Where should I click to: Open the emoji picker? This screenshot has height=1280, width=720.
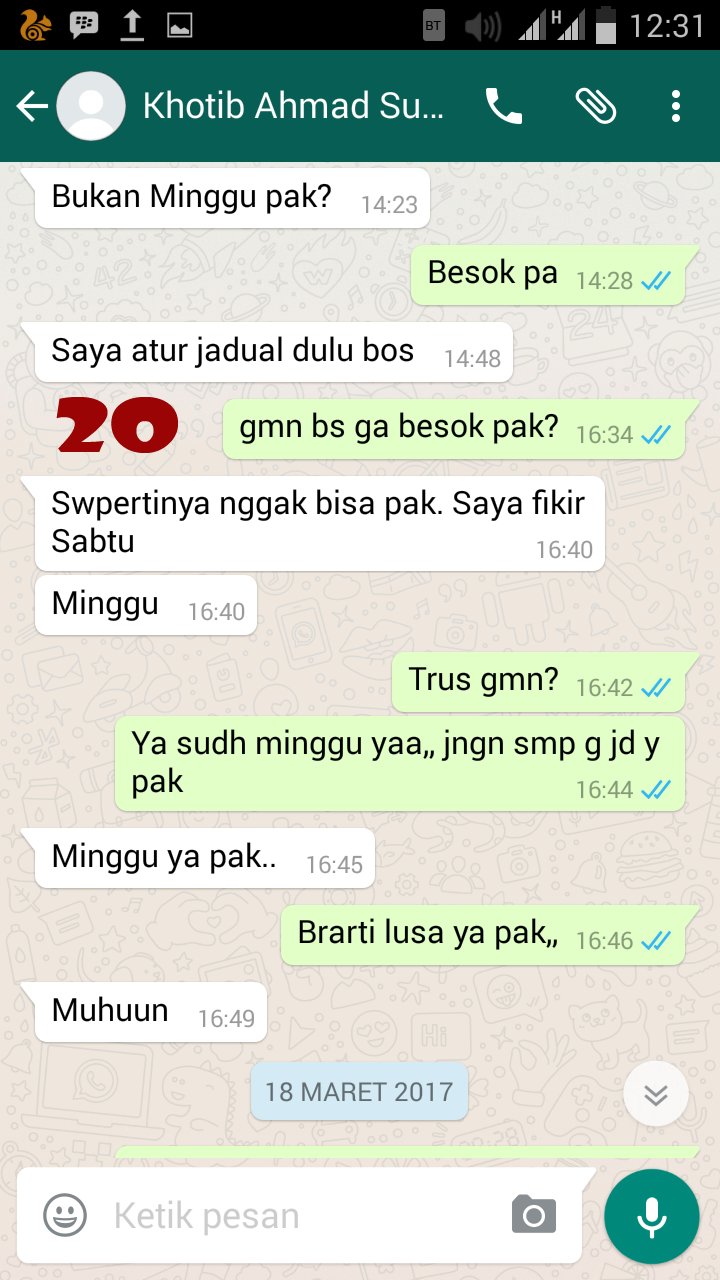click(65, 1216)
